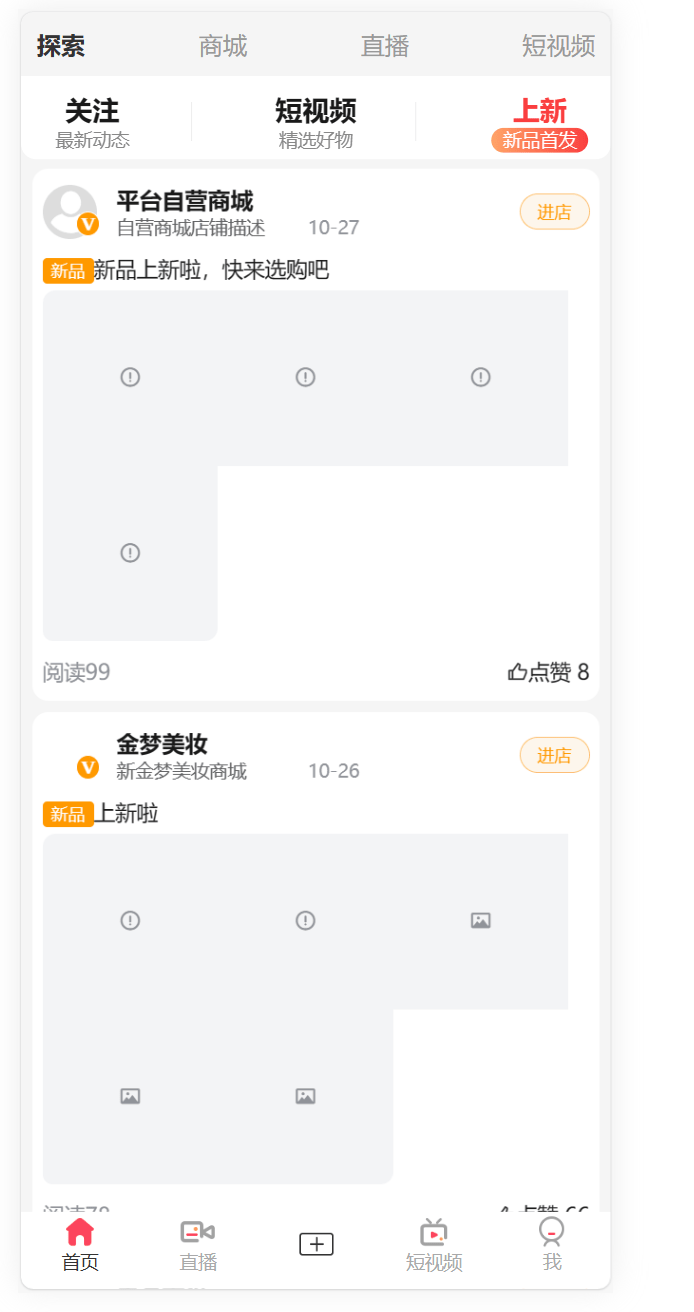View first image in 金梦美妆 post
The height and width of the screenshot is (1312, 694).
pyautogui.click(x=130, y=920)
